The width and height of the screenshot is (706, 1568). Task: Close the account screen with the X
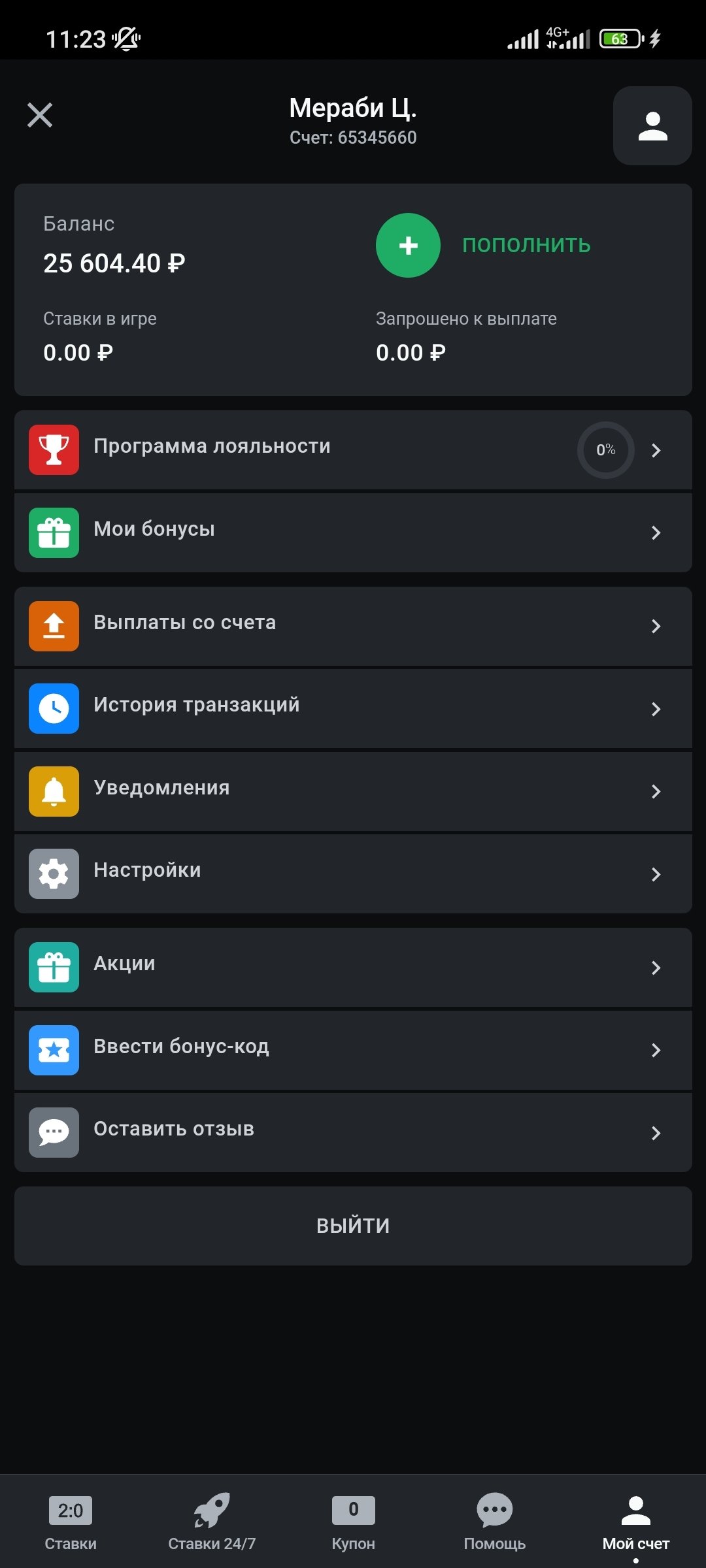(x=40, y=116)
